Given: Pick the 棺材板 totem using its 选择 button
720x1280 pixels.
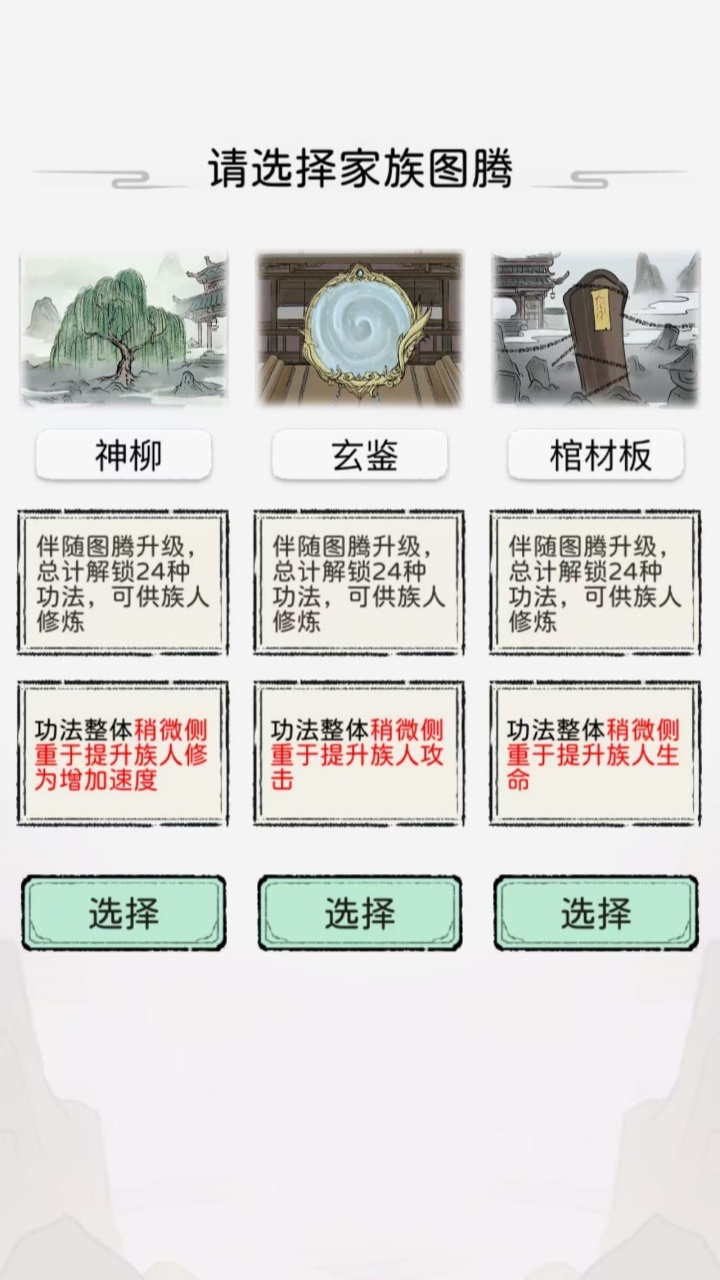Looking at the screenshot, I should 596,913.
